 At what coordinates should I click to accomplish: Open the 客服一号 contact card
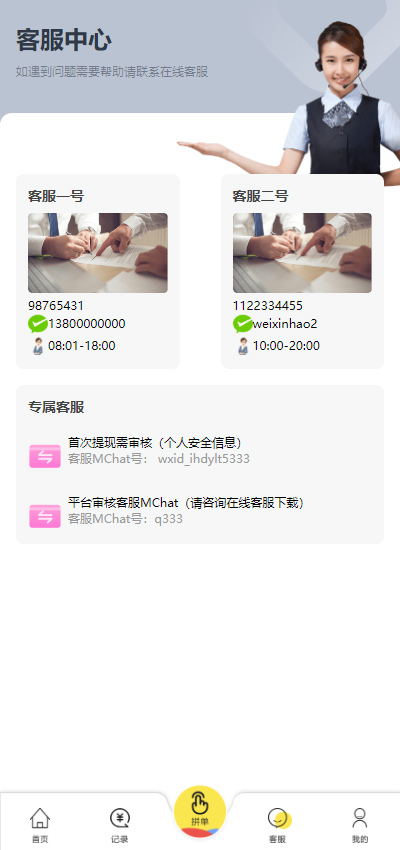(98, 271)
